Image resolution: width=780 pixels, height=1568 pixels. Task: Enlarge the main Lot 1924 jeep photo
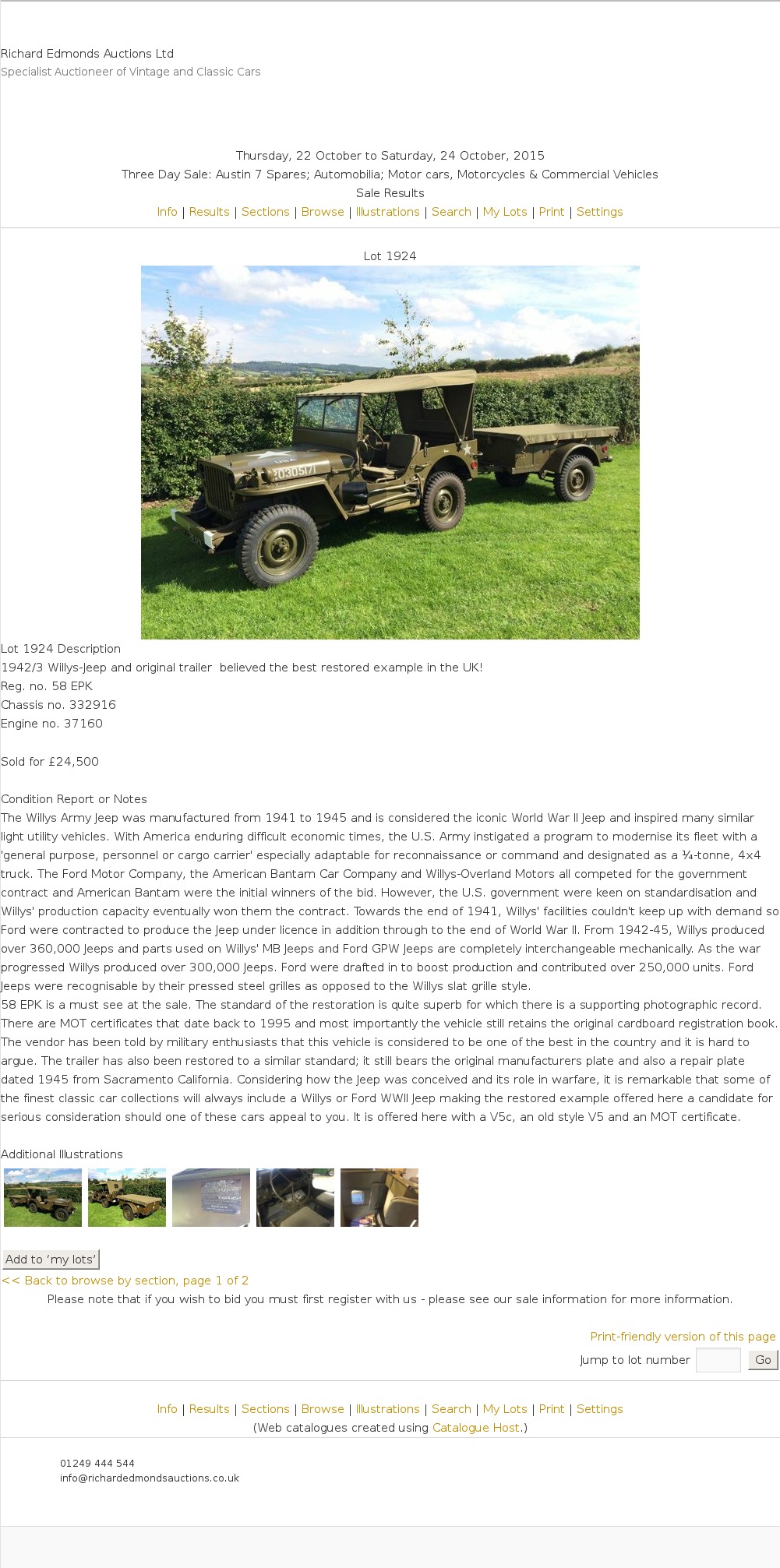coord(390,453)
